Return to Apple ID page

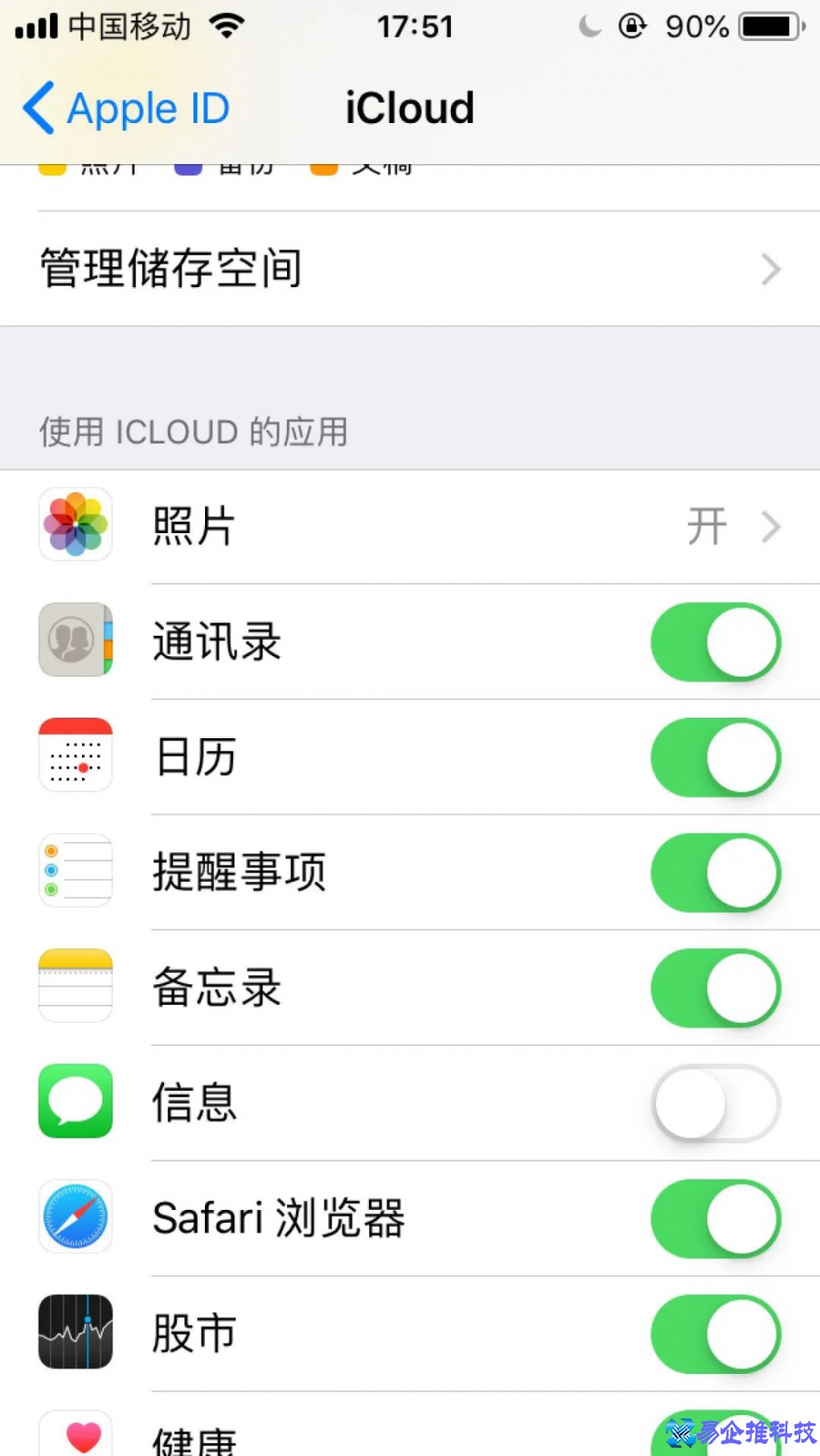pos(123,107)
